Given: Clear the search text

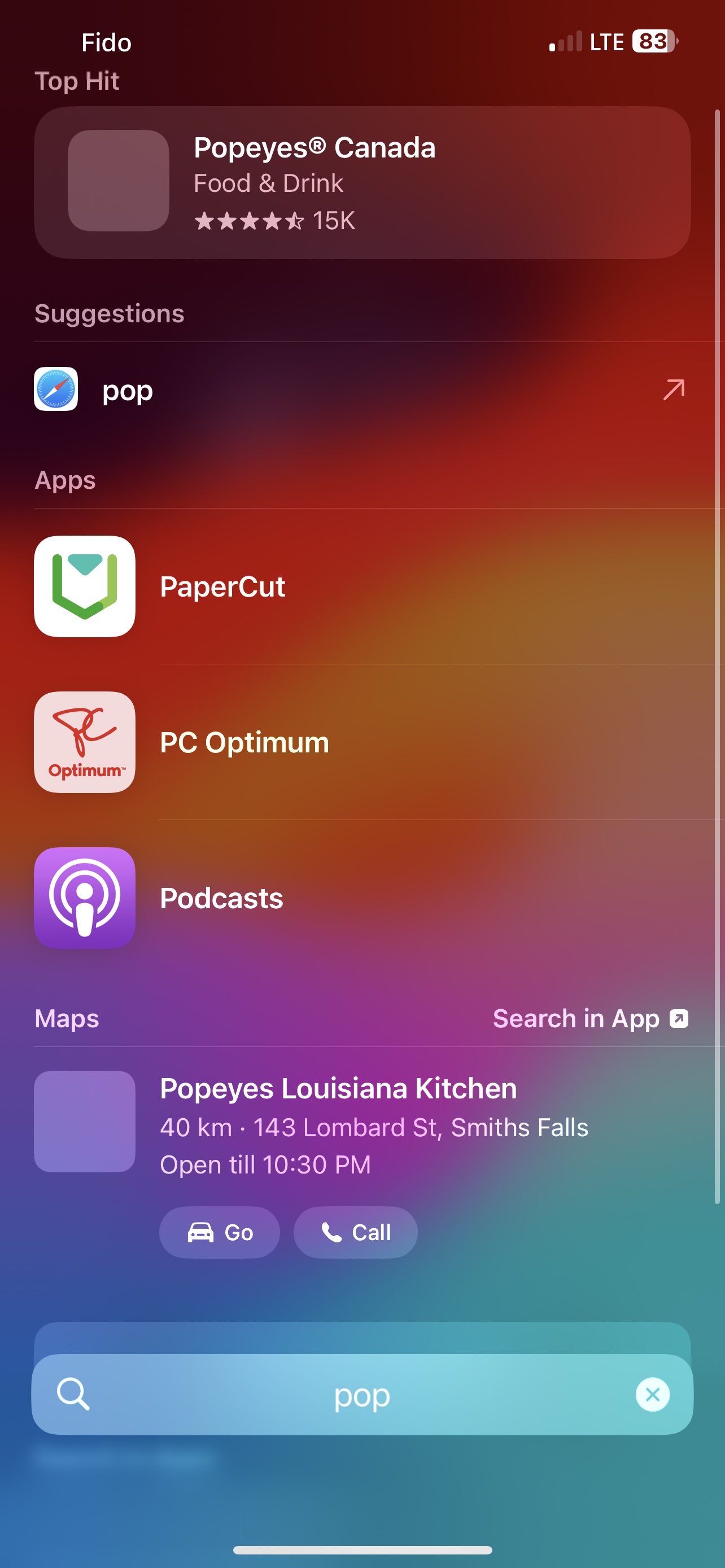Looking at the screenshot, I should click(x=653, y=1395).
